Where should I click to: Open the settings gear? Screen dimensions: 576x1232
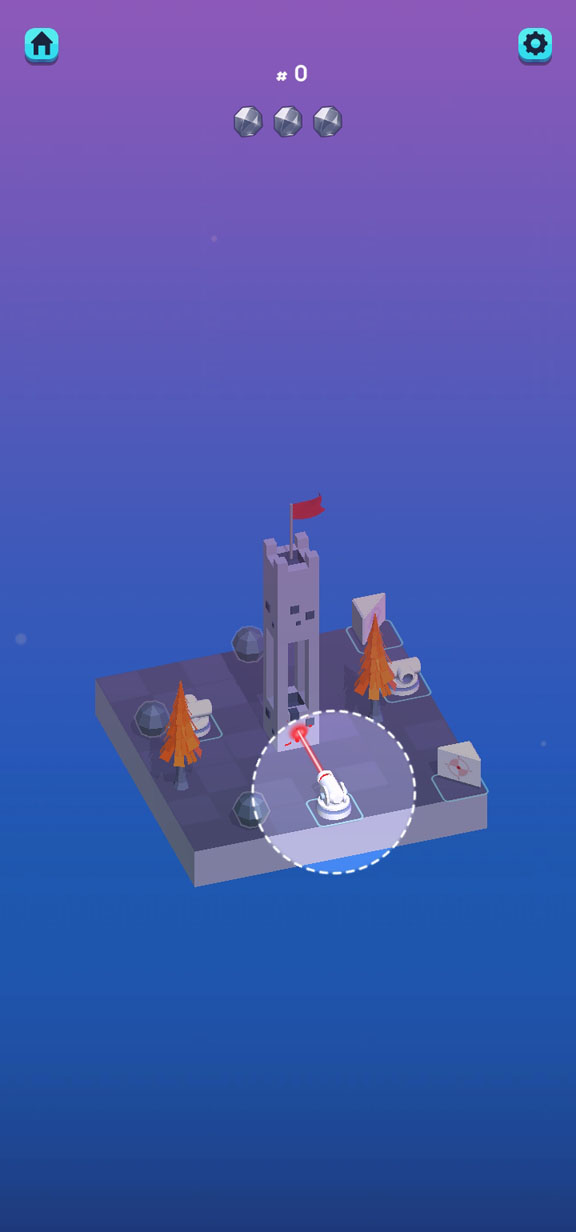coord(535,45)
